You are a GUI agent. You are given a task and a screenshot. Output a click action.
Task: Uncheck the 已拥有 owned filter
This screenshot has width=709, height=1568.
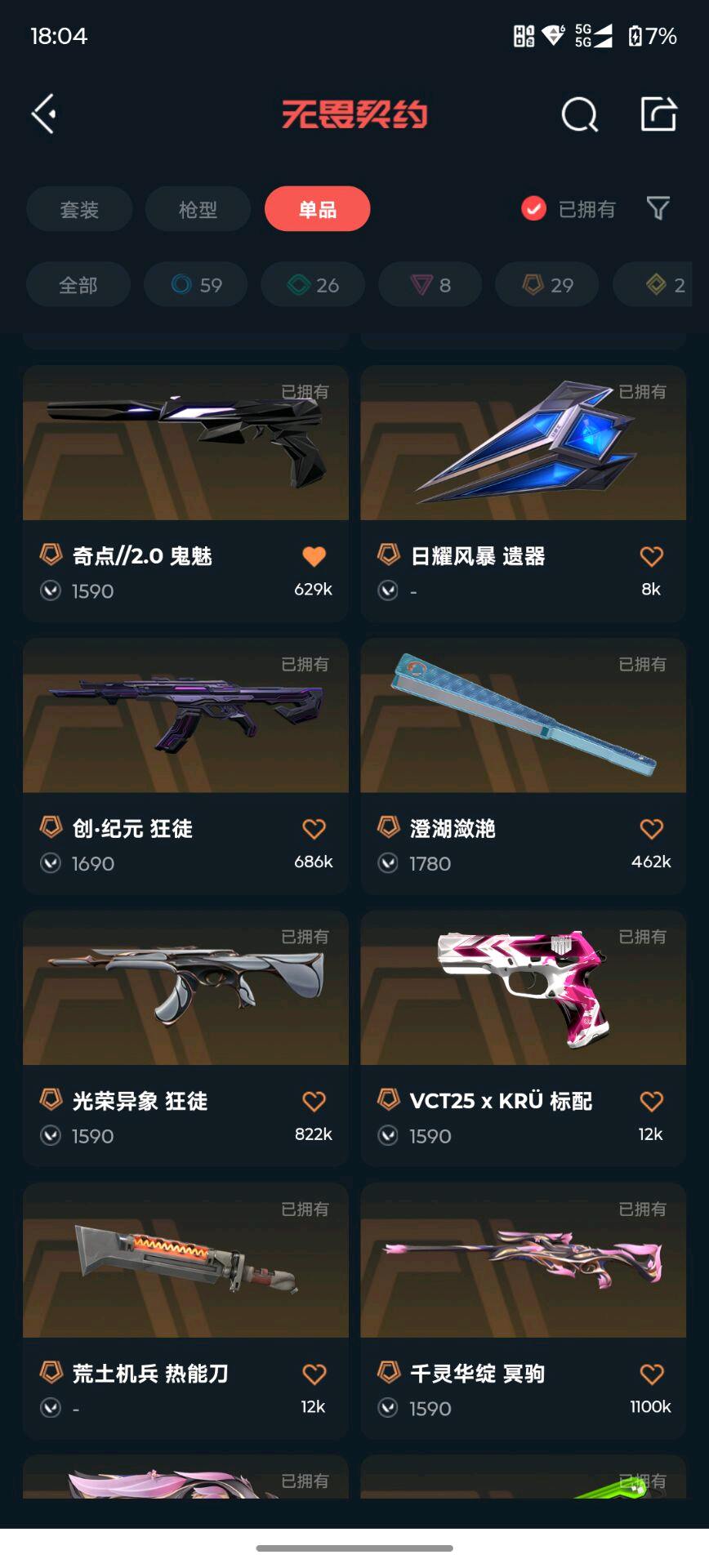pos(569,209)
